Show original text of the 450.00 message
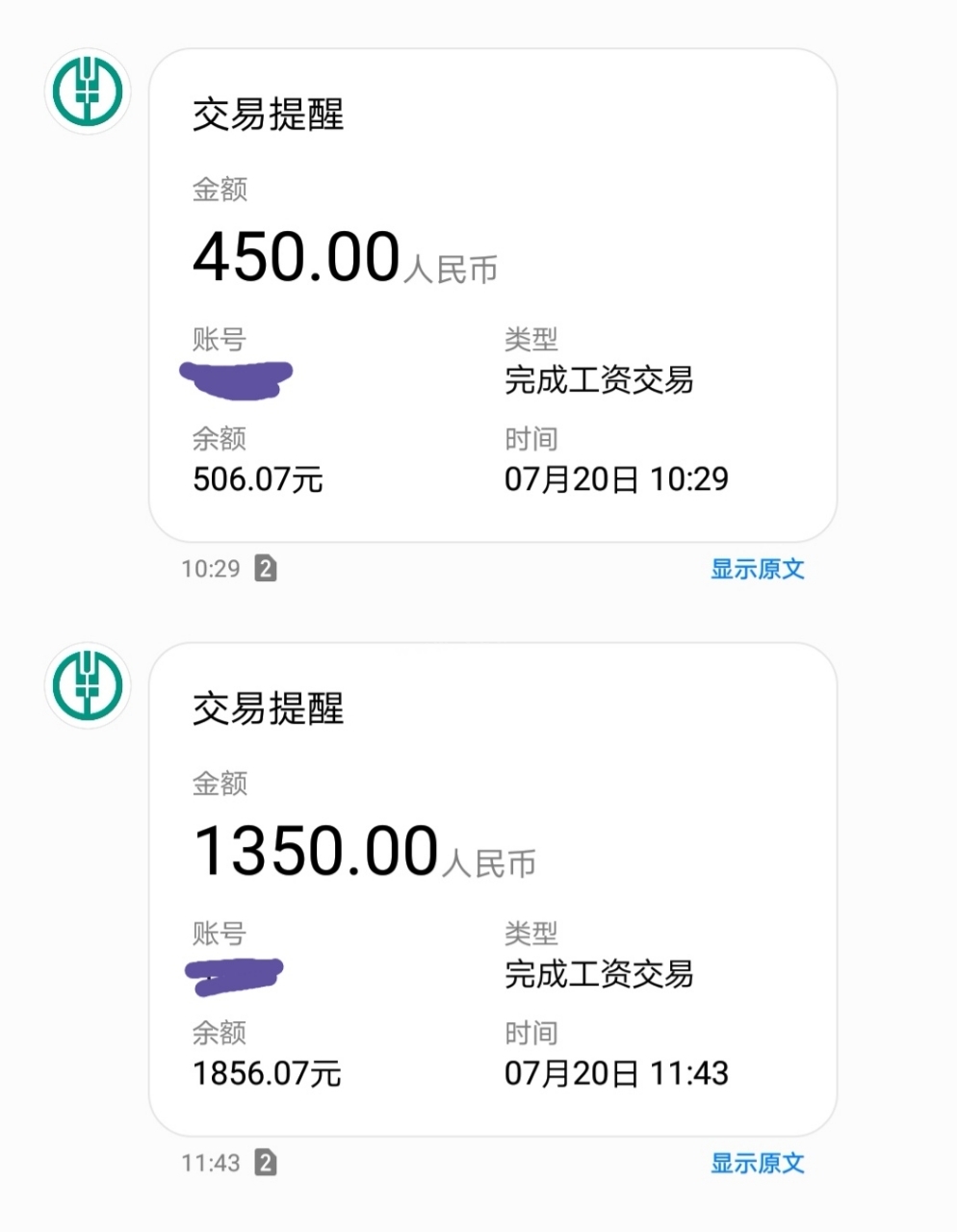Screen dimensions: 957x1232 (x=757, y=569)
